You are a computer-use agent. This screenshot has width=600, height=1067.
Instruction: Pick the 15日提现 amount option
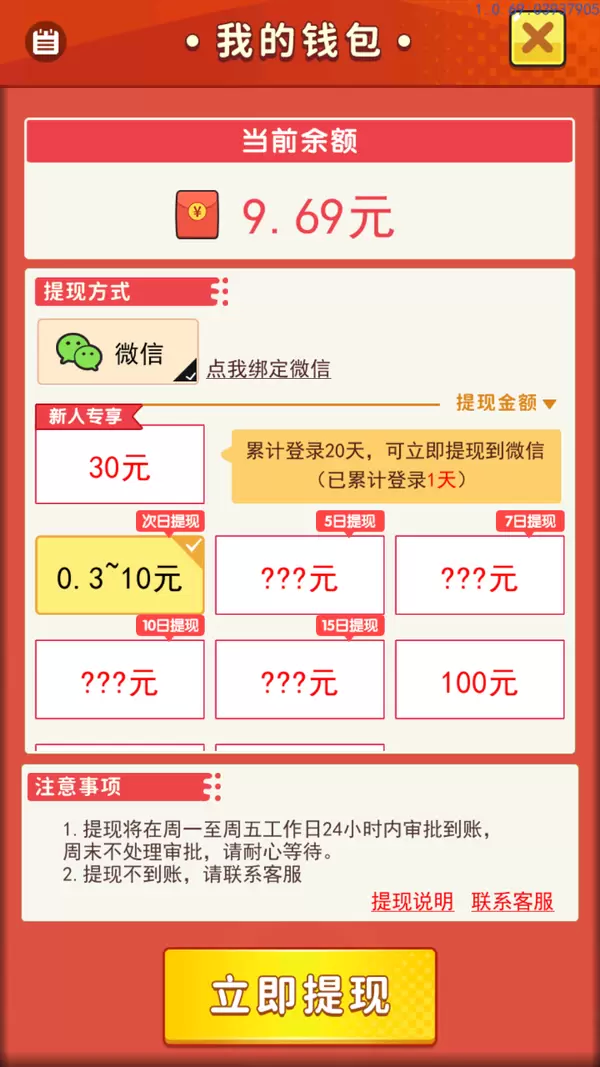pos(299,682)
